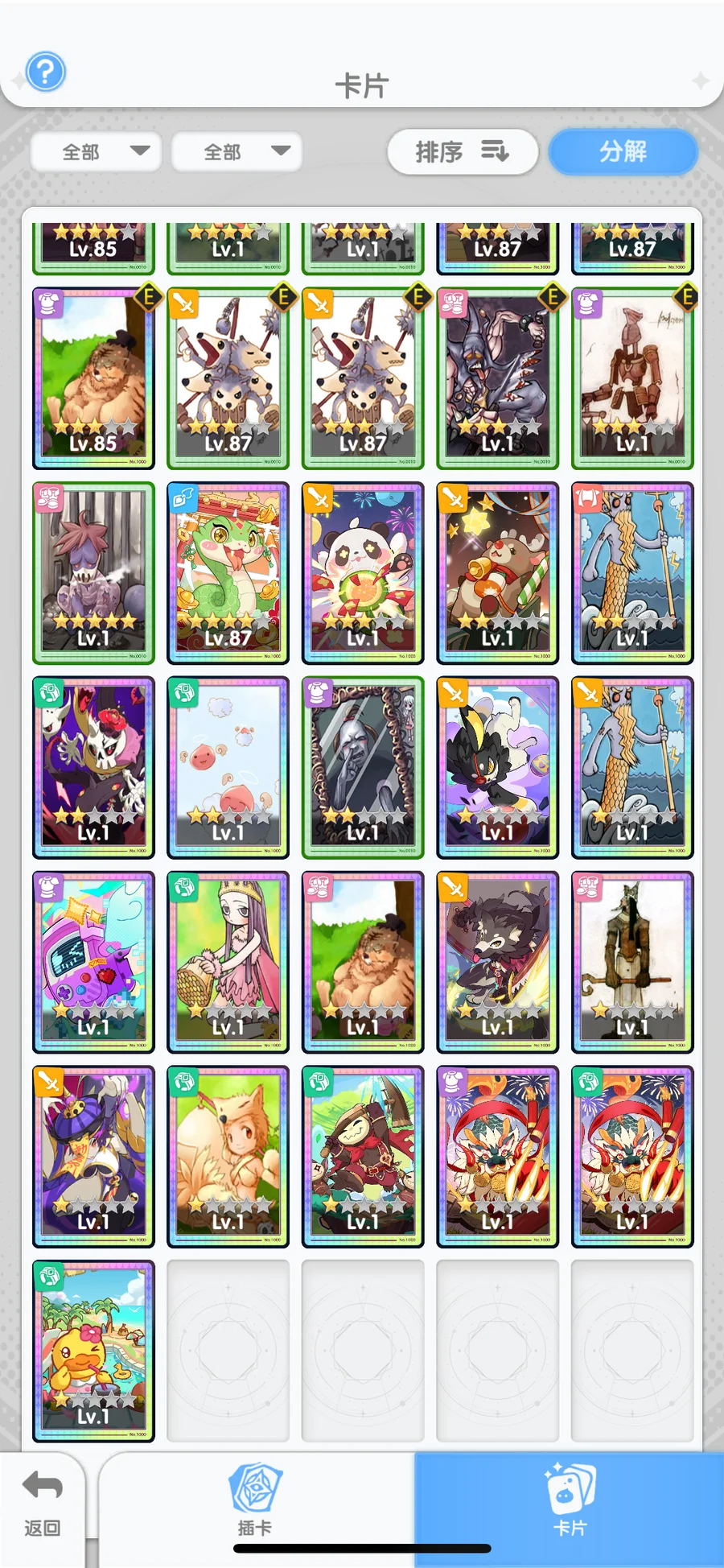This screenshot has width=724, height=1568.
Task: Select the pink floating blobs card
Action: (228, 767)
